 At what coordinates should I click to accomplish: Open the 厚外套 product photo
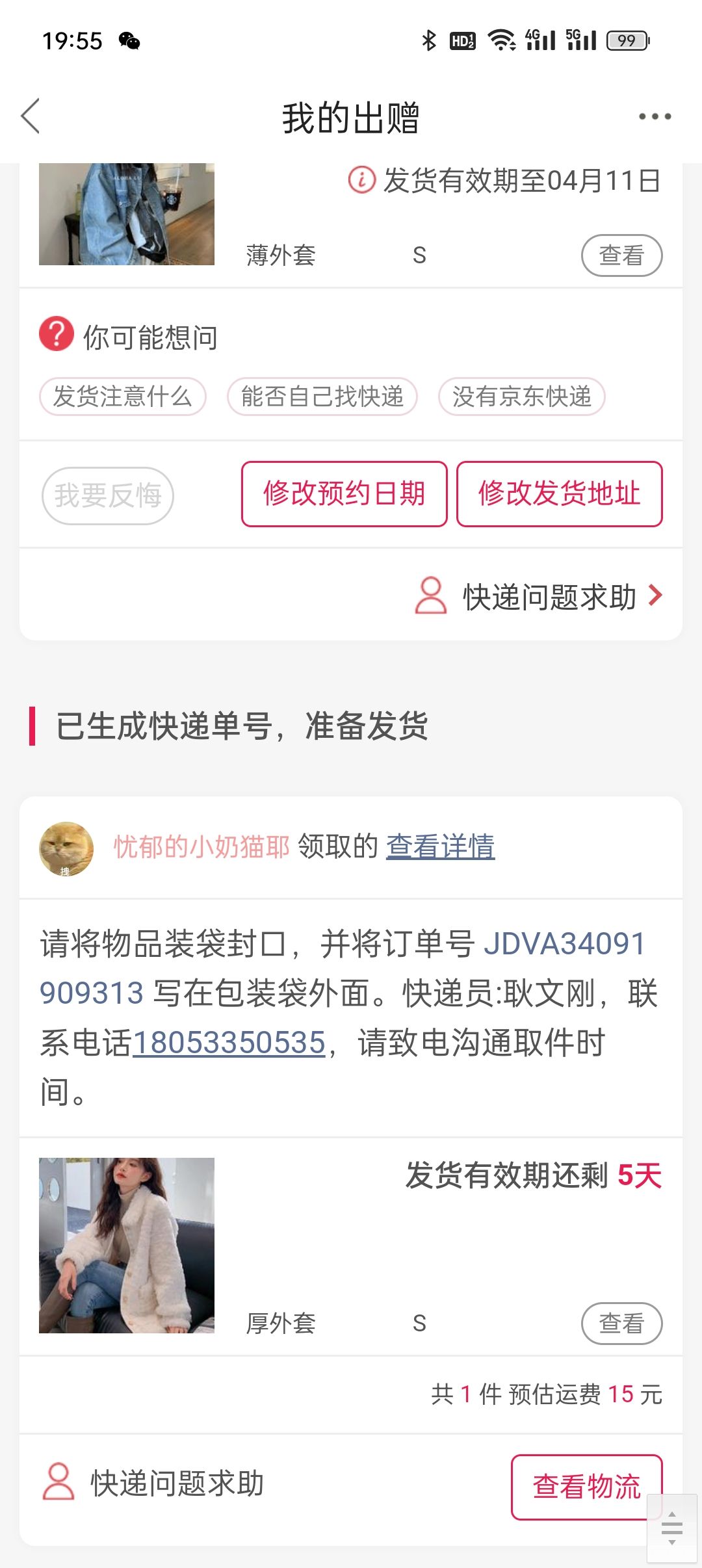click(127, 1245)
